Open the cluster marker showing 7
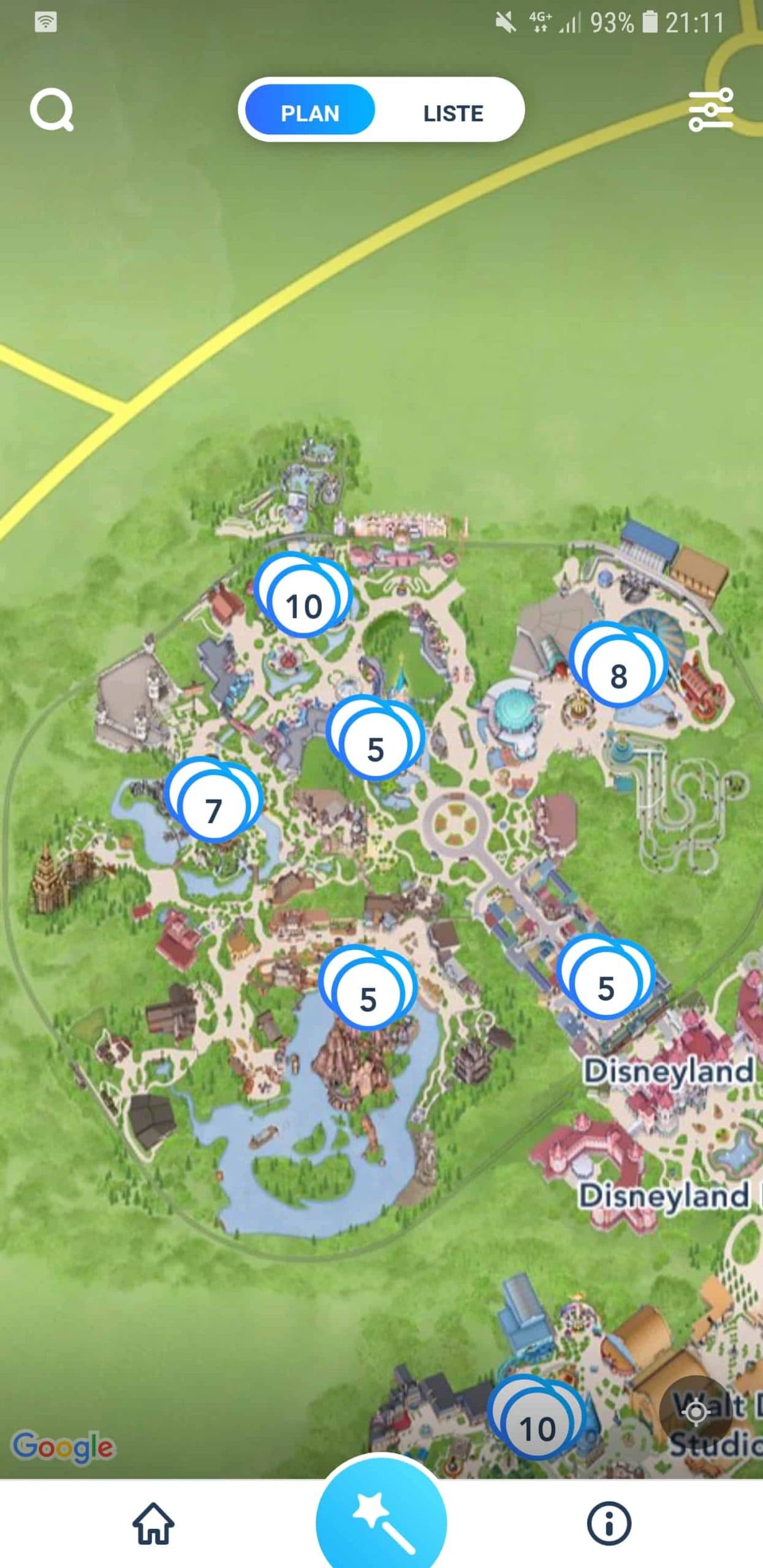Viewport: 763px width, 1568px height. [x=213, y=809]
